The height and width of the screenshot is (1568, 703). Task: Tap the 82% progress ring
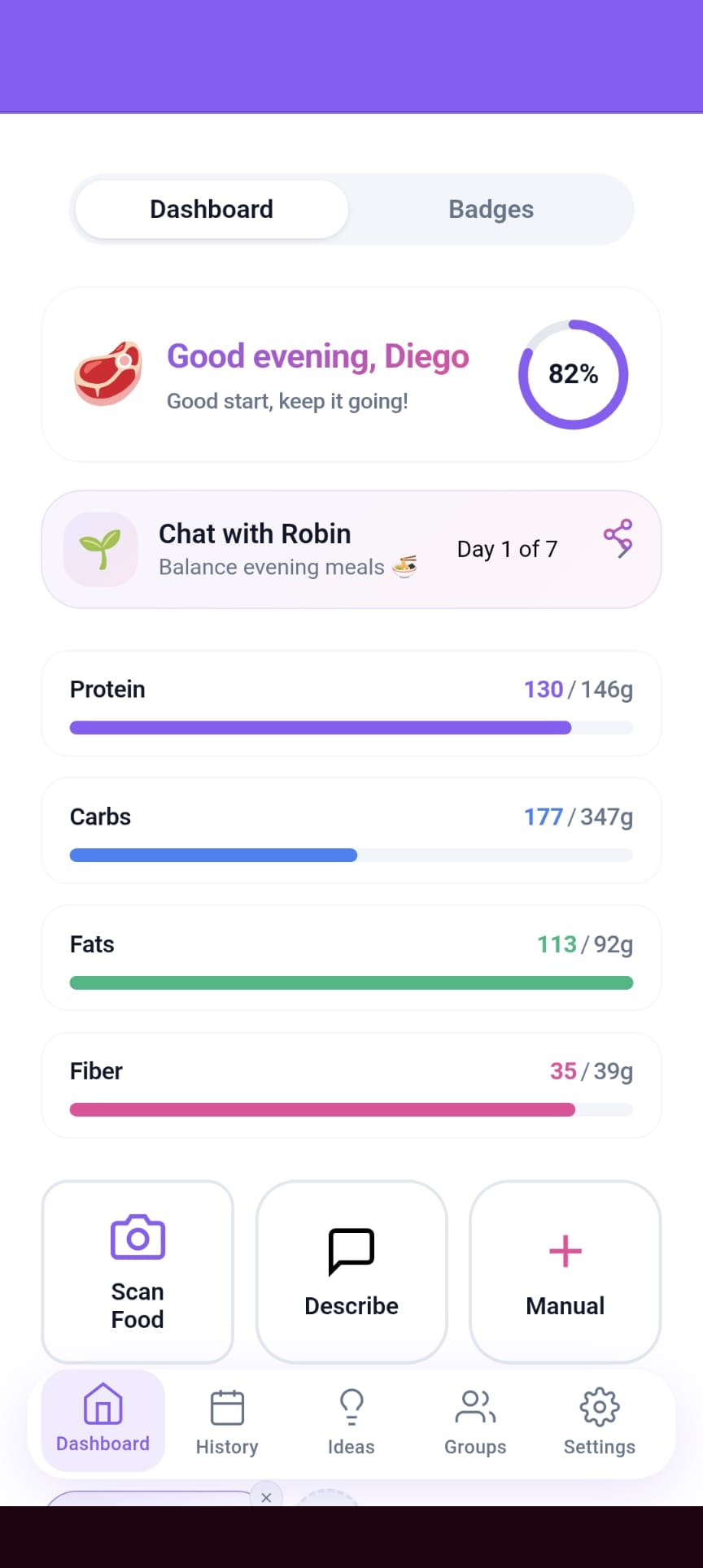pyautogui.click(x=574, y=373)
